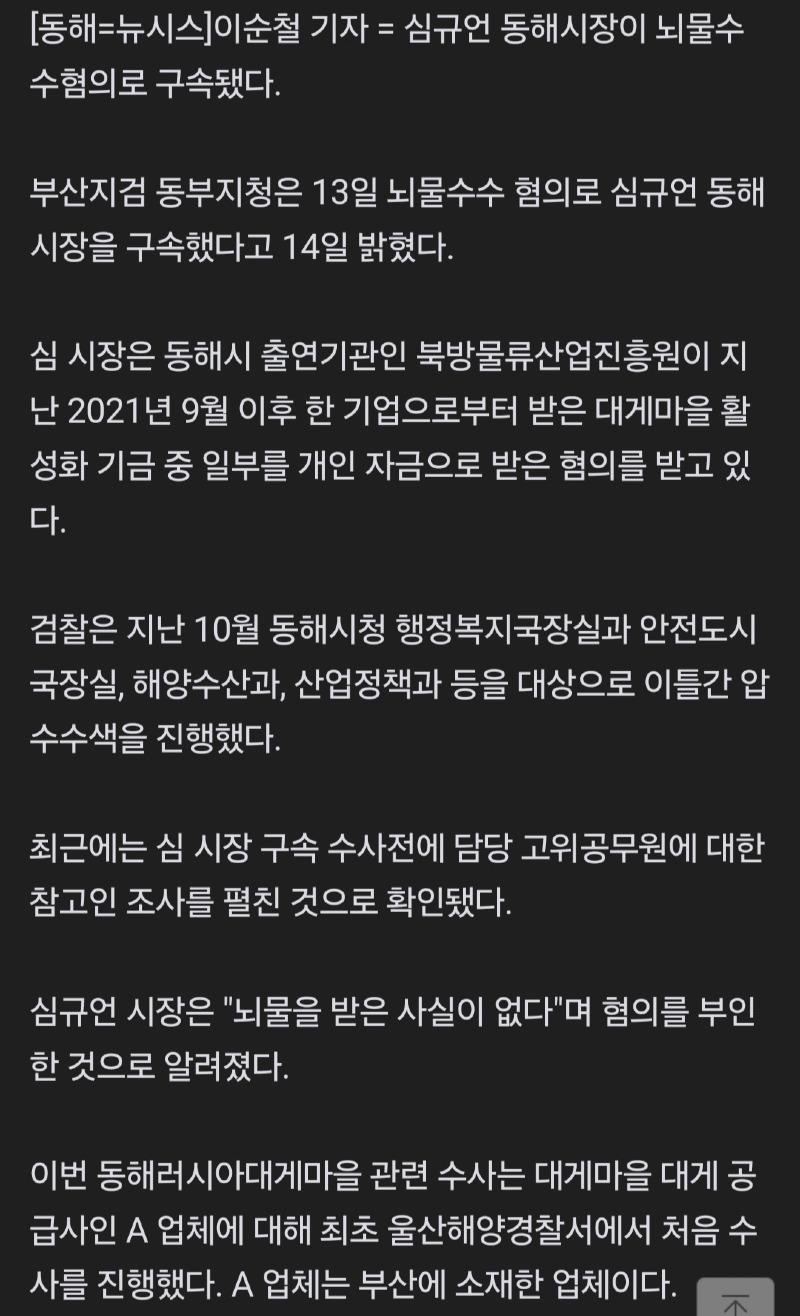Tap the scroll-to-top arrow button

pos(735,1298)
